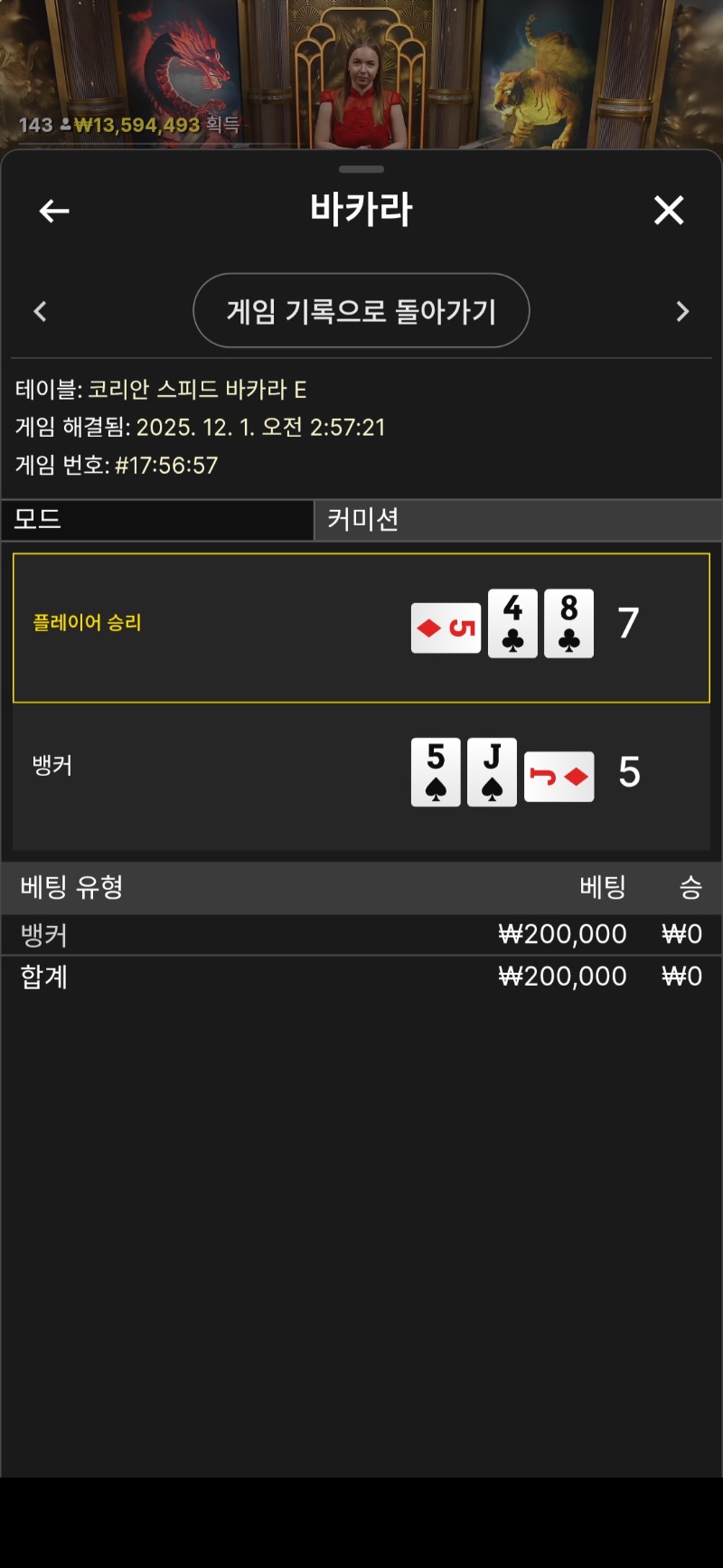The height and width of the screenshot is (1568, 723).
Task: Go back with the arrow icon
Action: (x=54, y=212)
